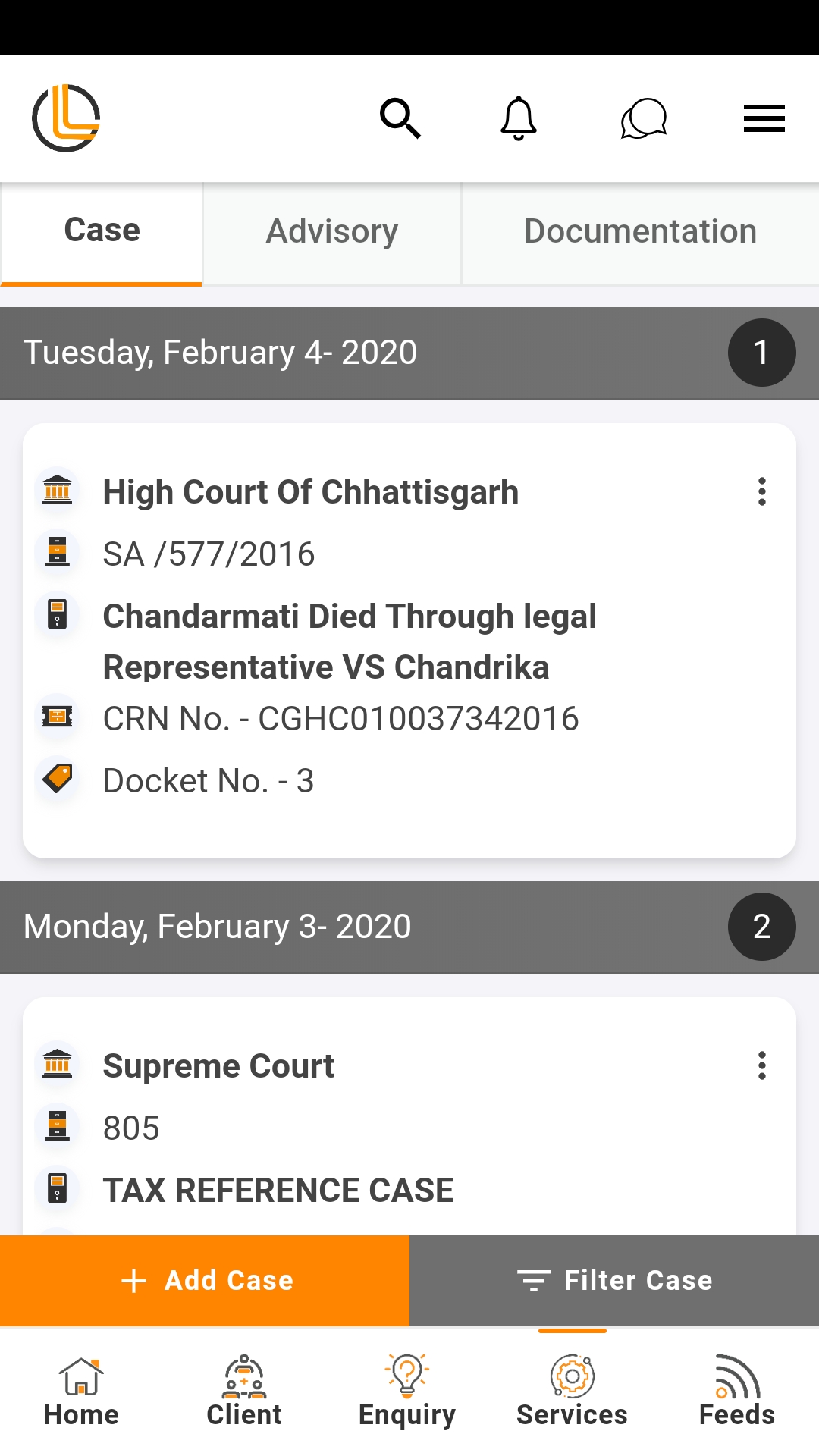Open the hamburger menu
Screen dimensions: 819x1456
764,118
